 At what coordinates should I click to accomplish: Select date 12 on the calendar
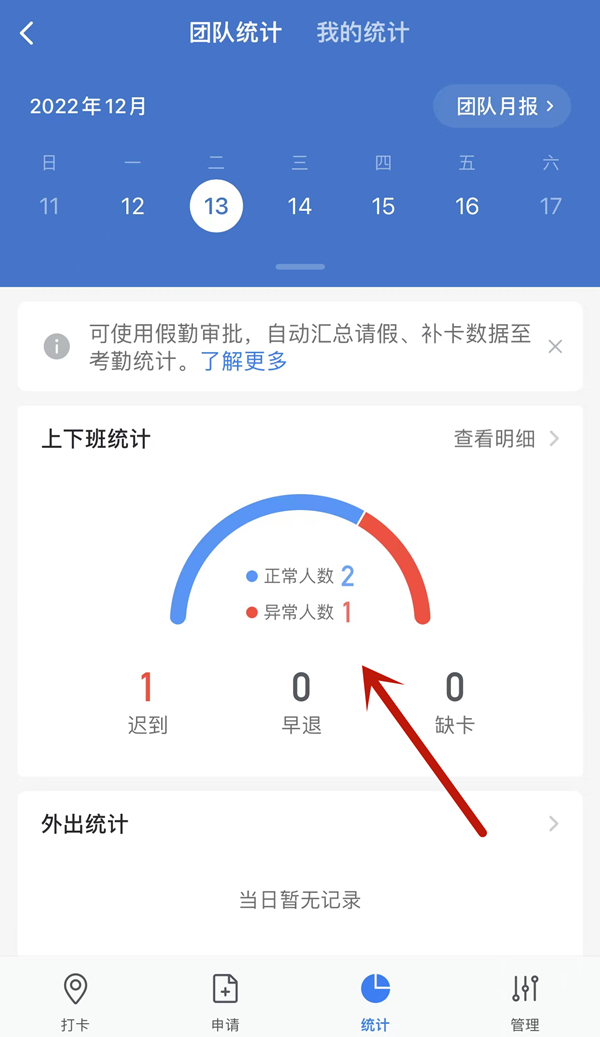(132, 206)
